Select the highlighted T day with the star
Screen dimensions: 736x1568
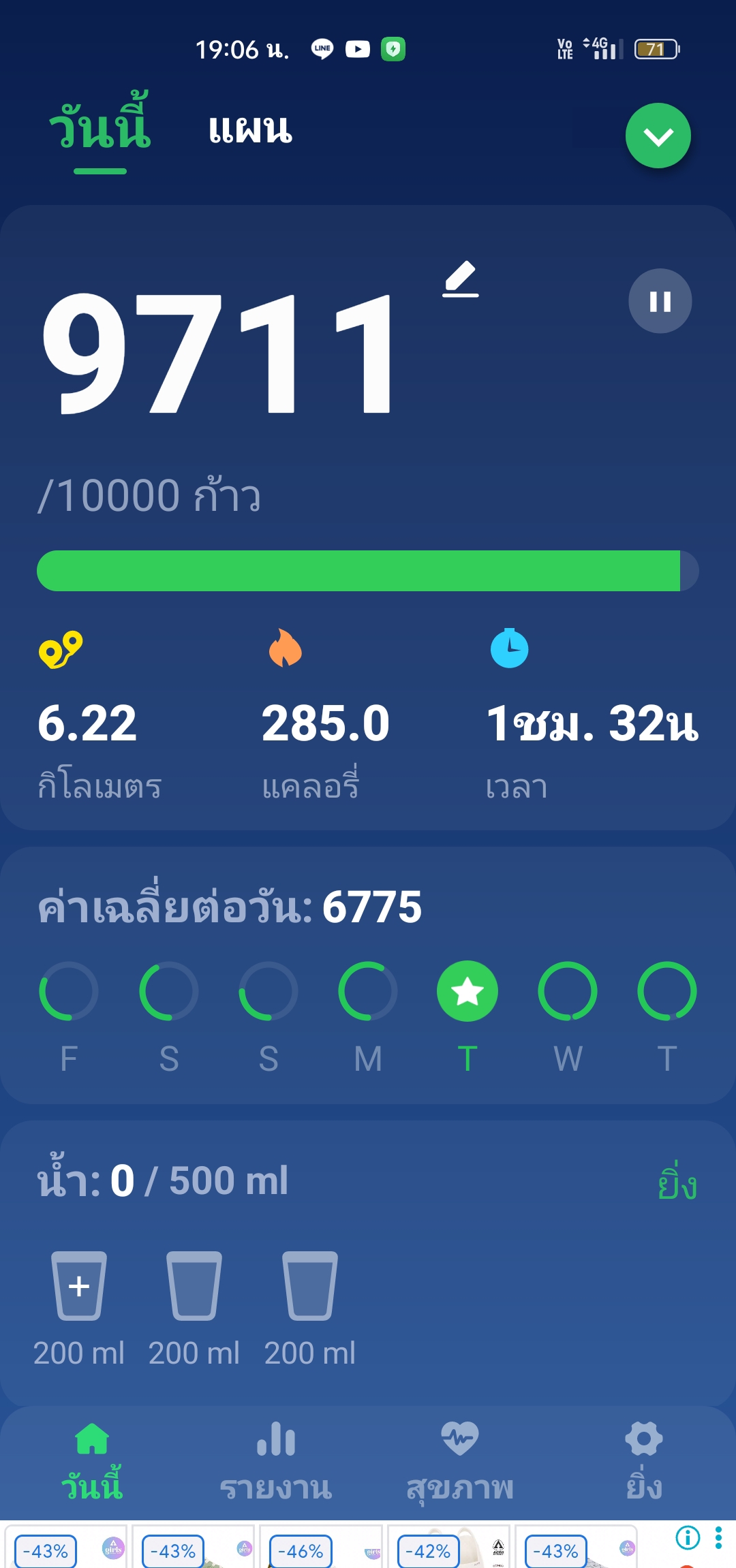pos(467,992)
